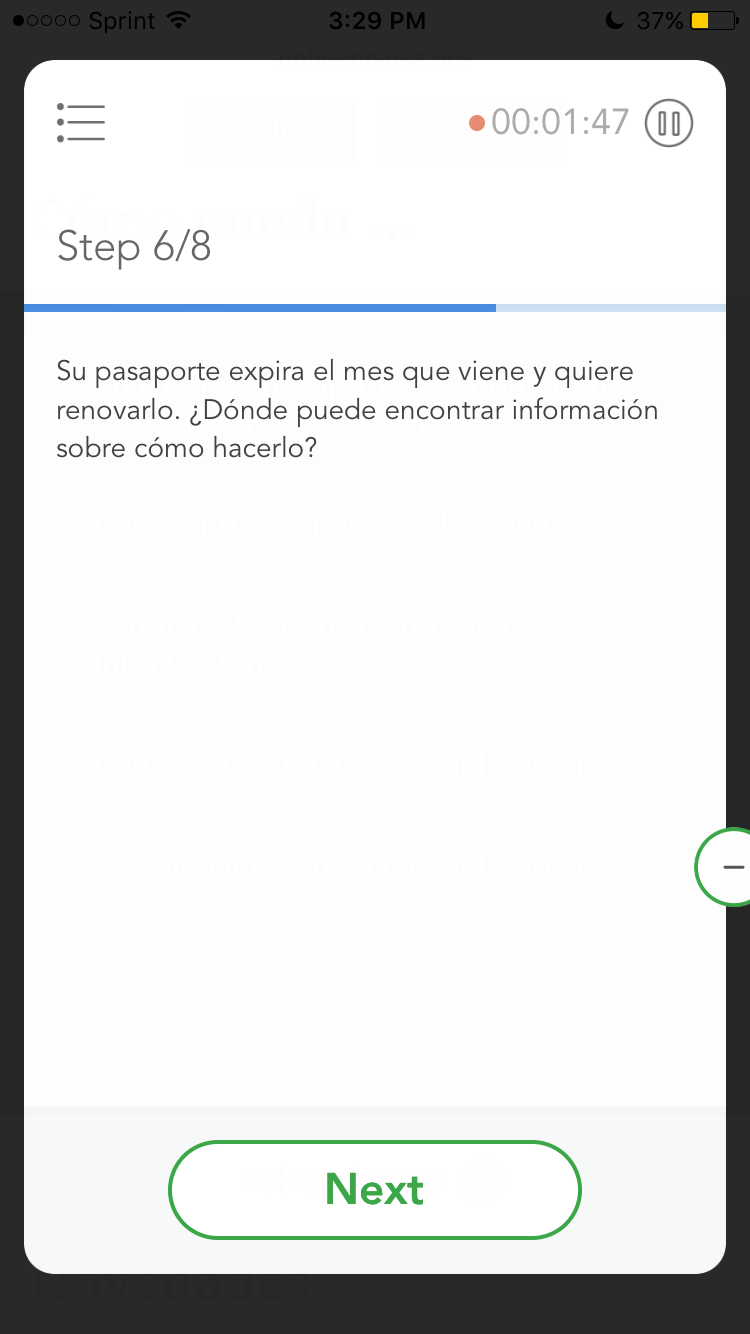Tap Next to continue to step 7

375,1190
